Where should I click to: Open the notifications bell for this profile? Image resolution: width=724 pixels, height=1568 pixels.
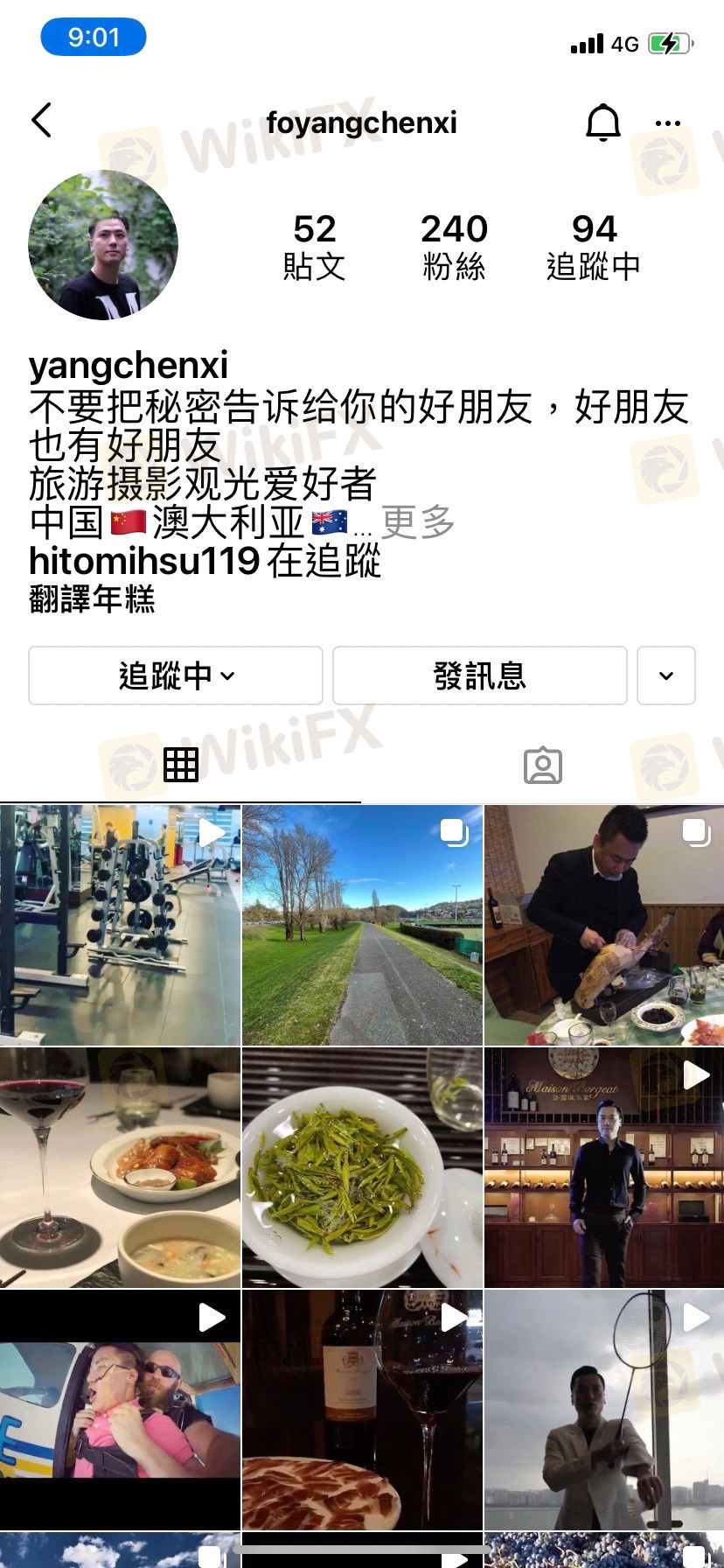point(602,122)
